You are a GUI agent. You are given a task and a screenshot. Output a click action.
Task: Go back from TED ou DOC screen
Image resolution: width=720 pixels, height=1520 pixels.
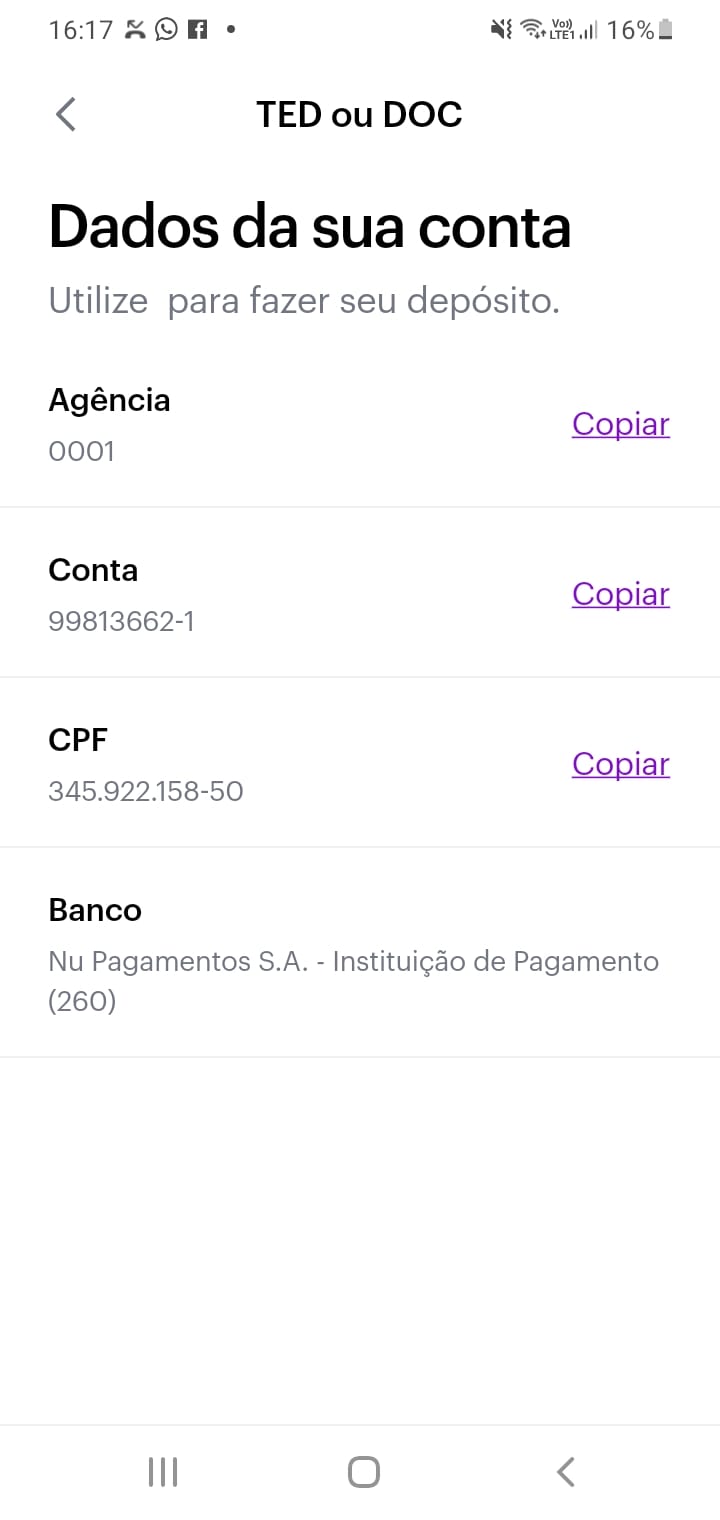pos(66,114)
